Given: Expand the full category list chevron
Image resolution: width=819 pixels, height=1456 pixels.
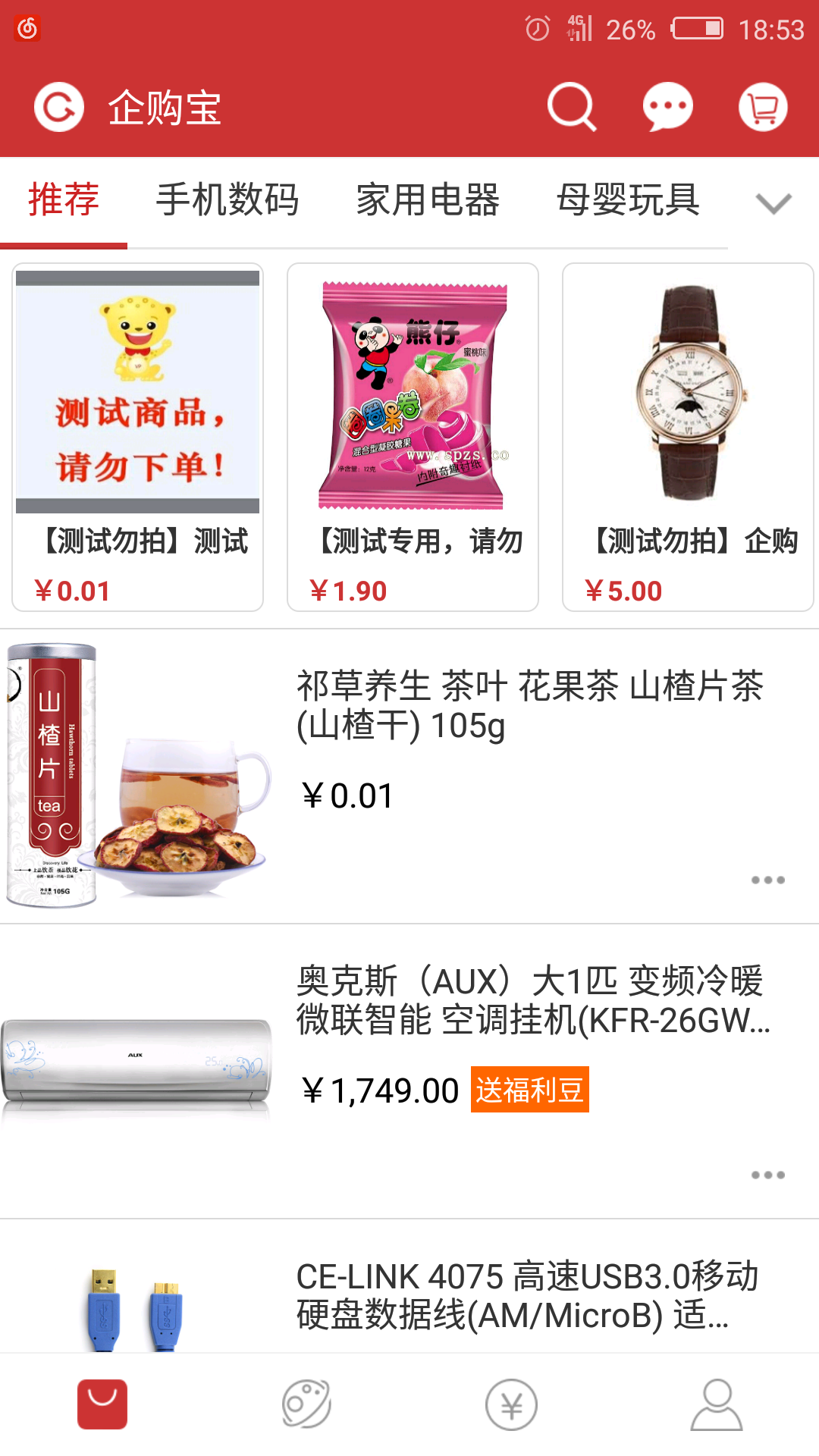Looking at the screenshot, I should pyautogui.click(x=773, y=201).
